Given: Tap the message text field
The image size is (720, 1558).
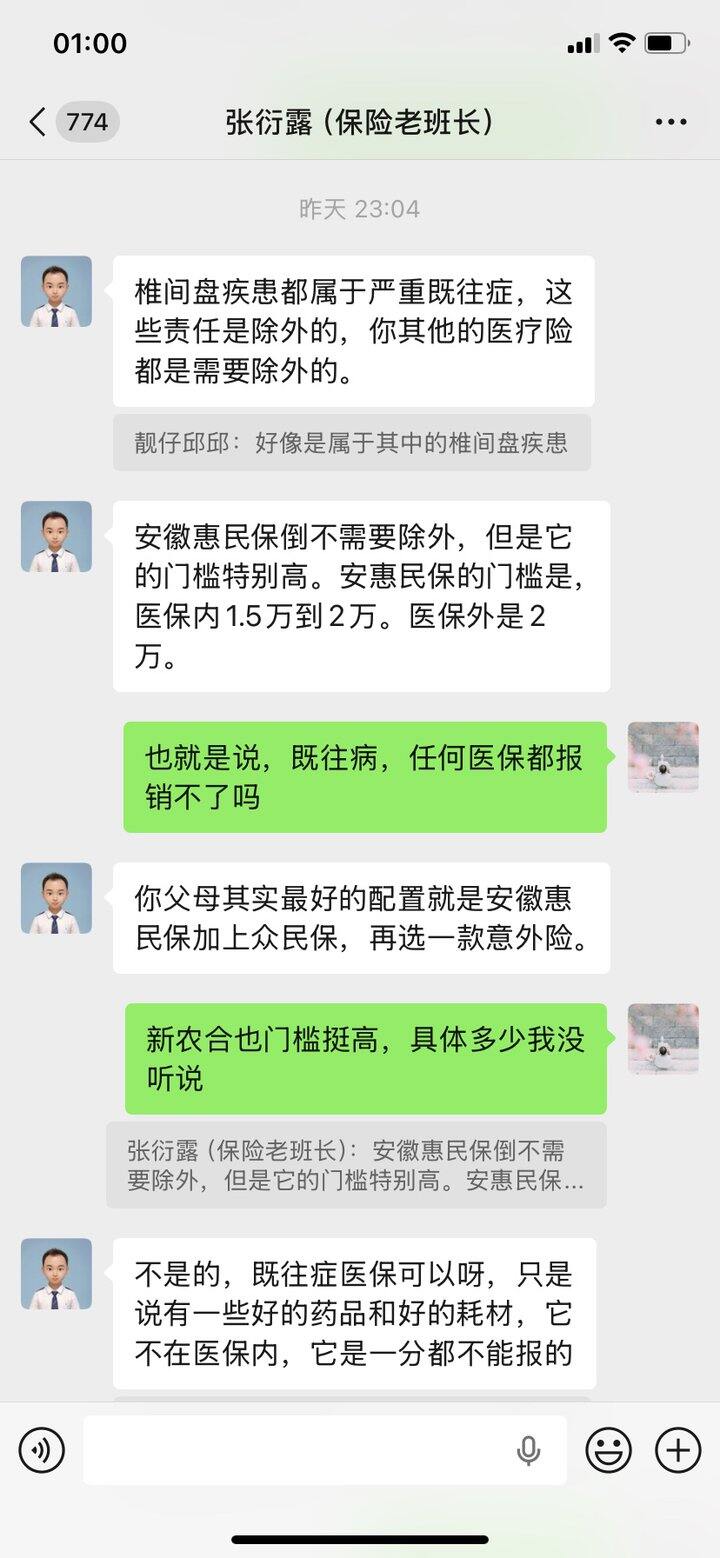Looking at the screenshot, I should (x=300, y=1449).
